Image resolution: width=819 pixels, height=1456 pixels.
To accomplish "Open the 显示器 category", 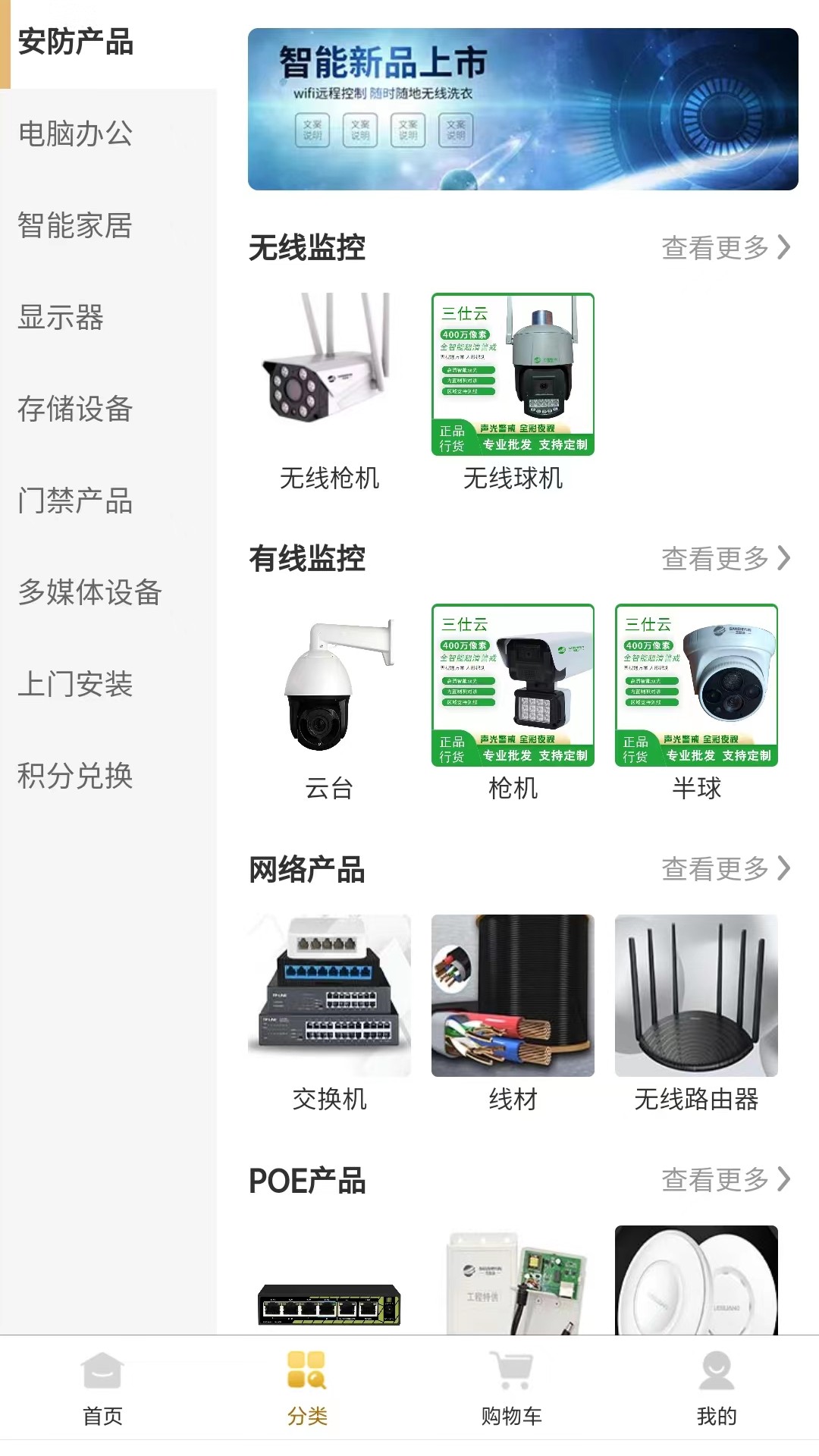I will coord(61,318).
